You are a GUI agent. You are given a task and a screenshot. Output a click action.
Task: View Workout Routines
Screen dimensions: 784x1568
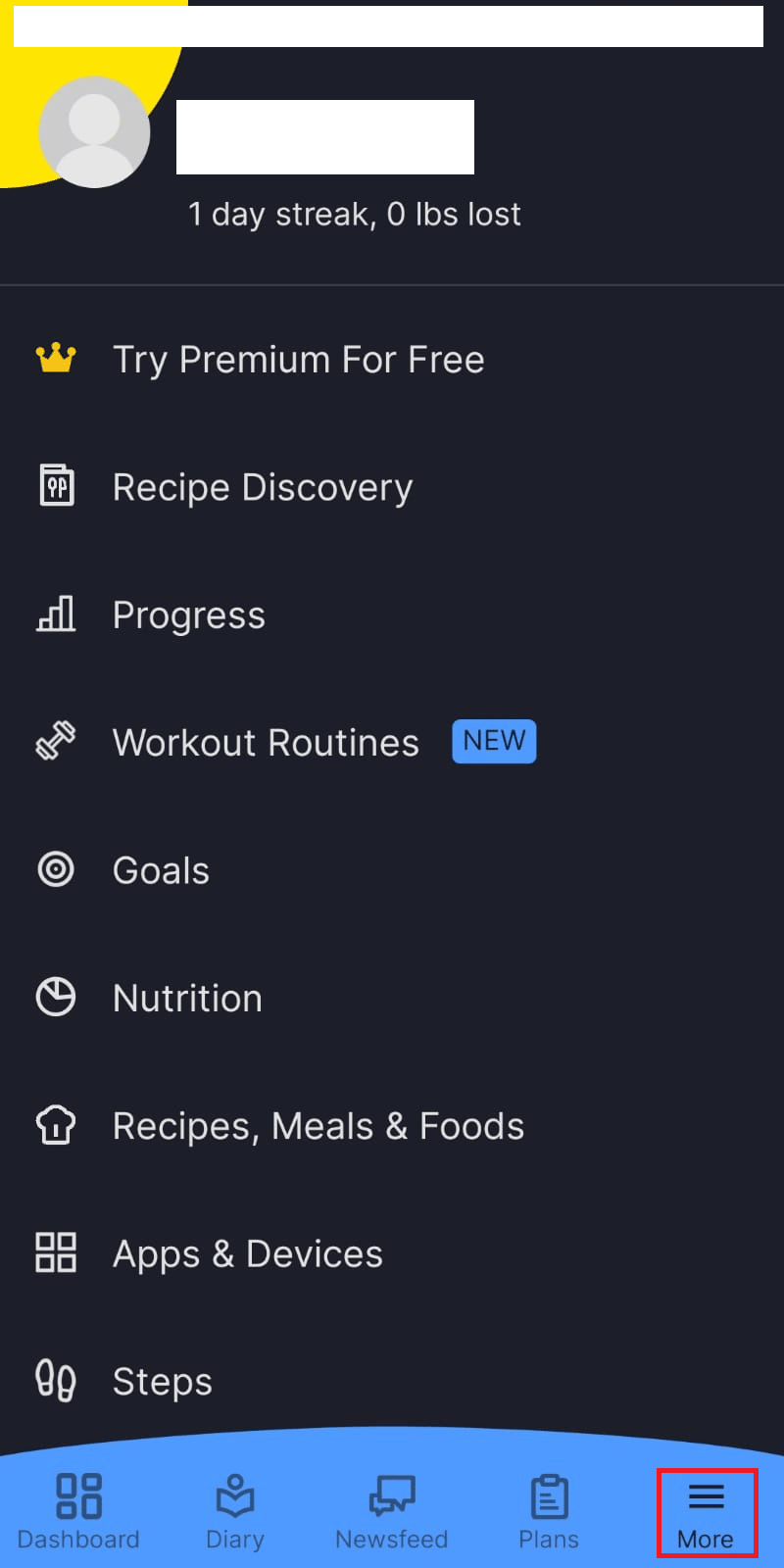pyautogui.click(x=266, y=743)
